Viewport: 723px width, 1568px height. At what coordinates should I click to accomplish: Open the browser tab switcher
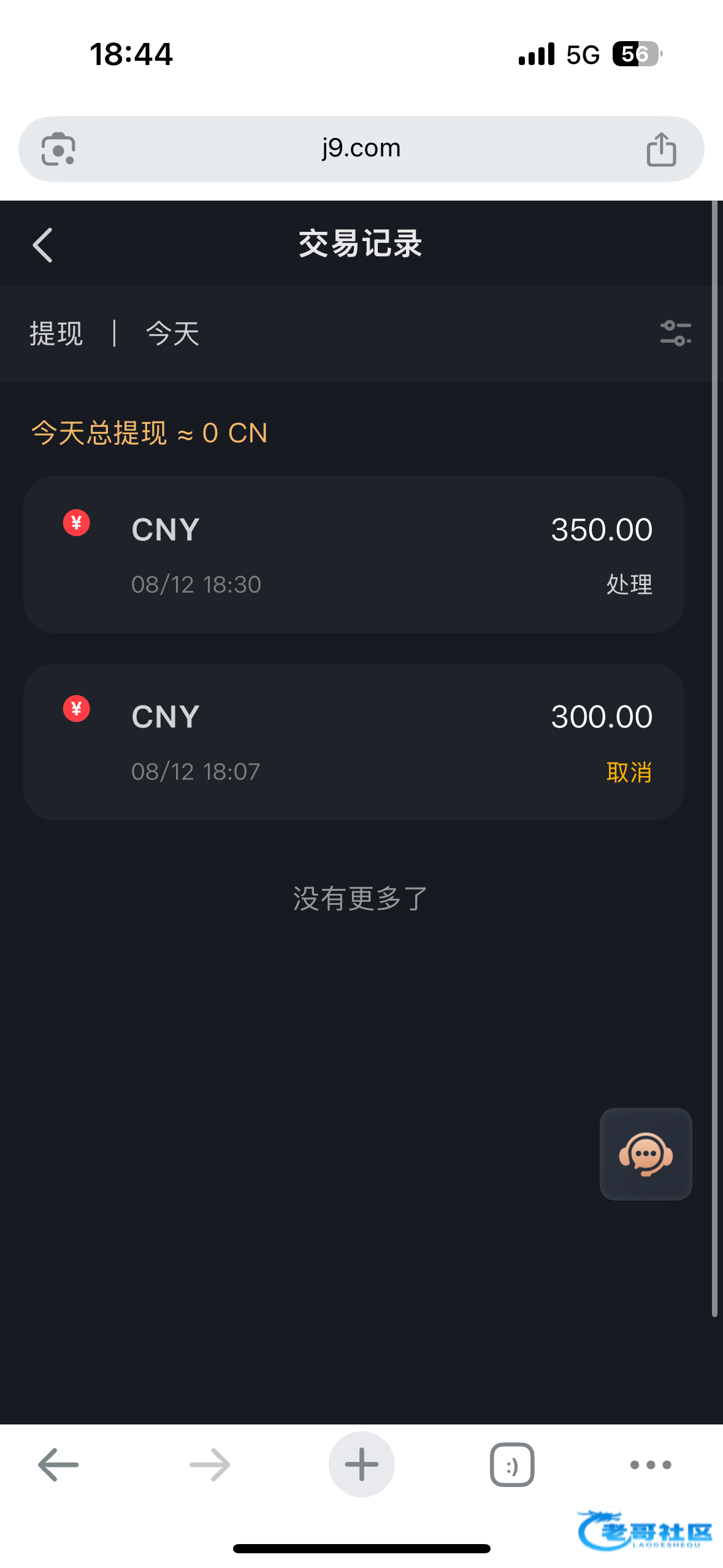[x=512, y=1464]
